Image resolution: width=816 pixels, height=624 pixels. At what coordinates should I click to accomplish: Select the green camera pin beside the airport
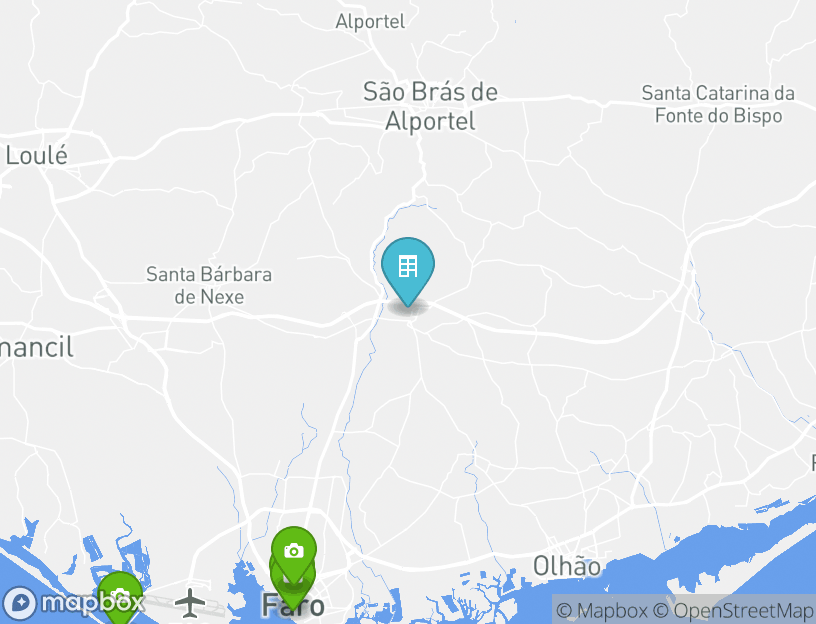[120, 596]
